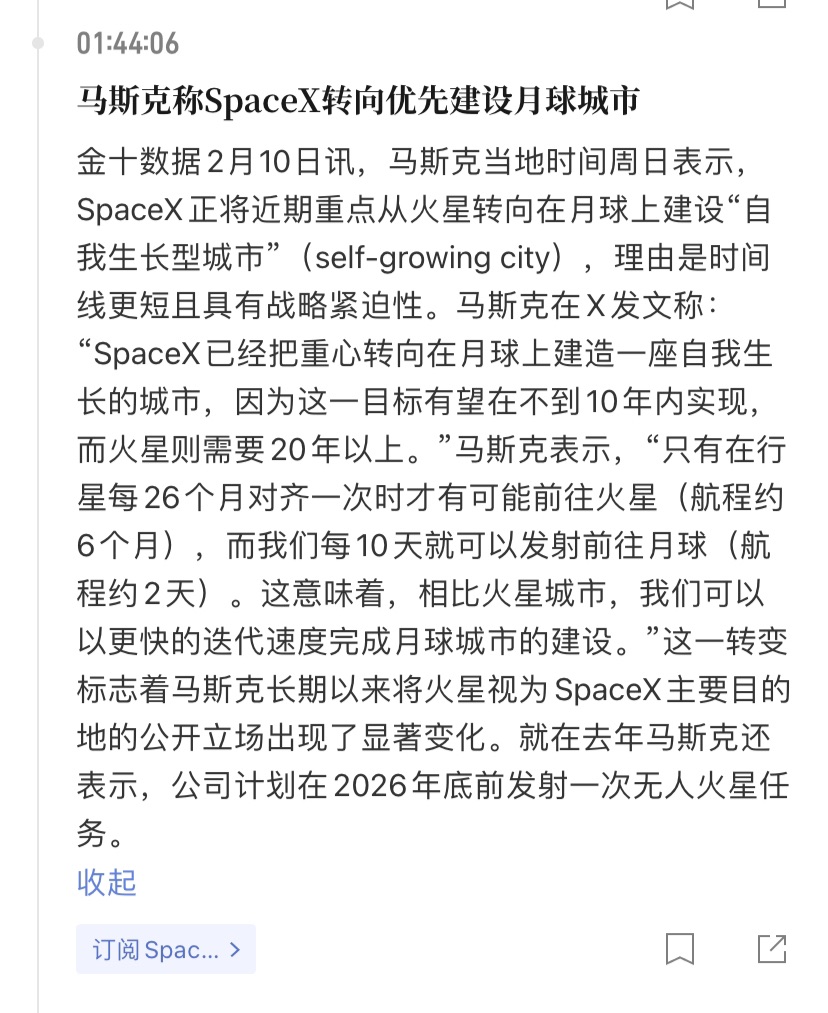Bookmark the SpaceX moon city news
The height and width of the screenshot is (1013, 828).
click(x=680, y=949)
